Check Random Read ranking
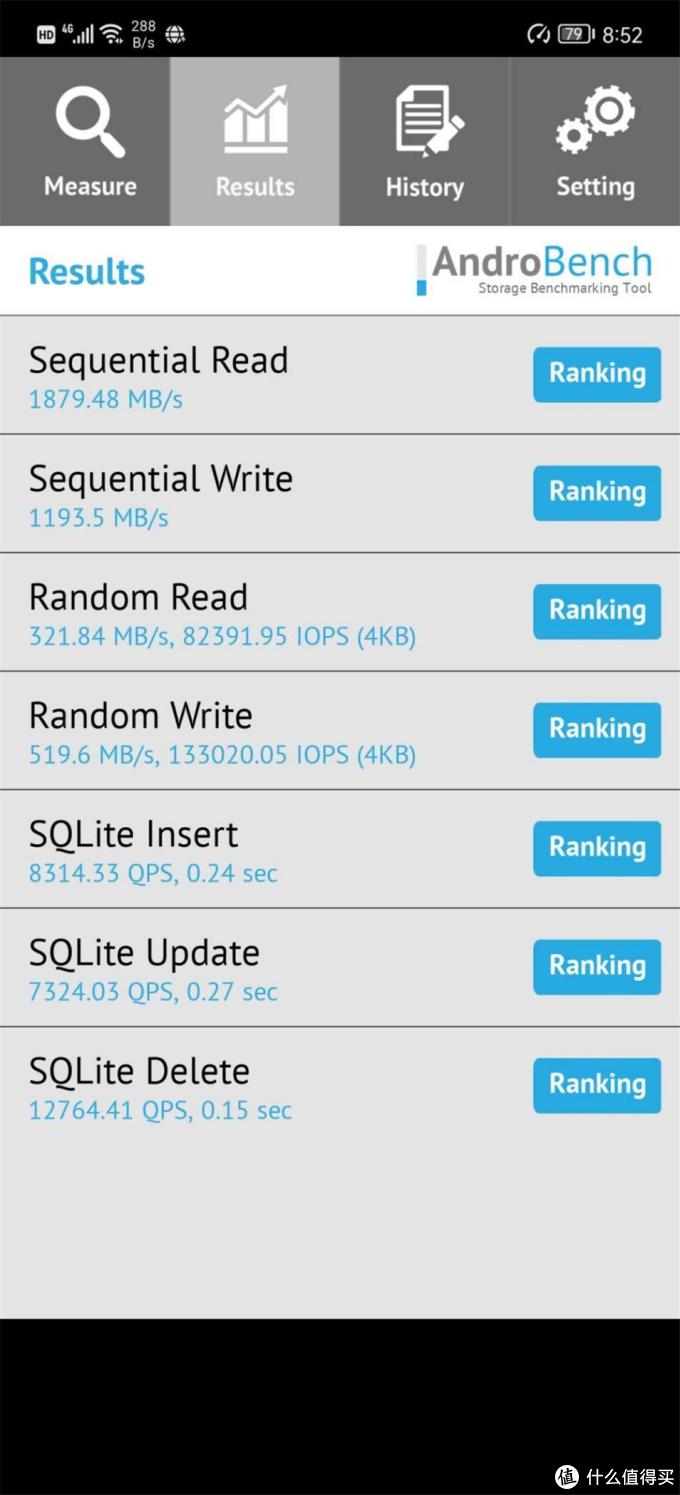680x1495 pixels. tap(597, 611)
